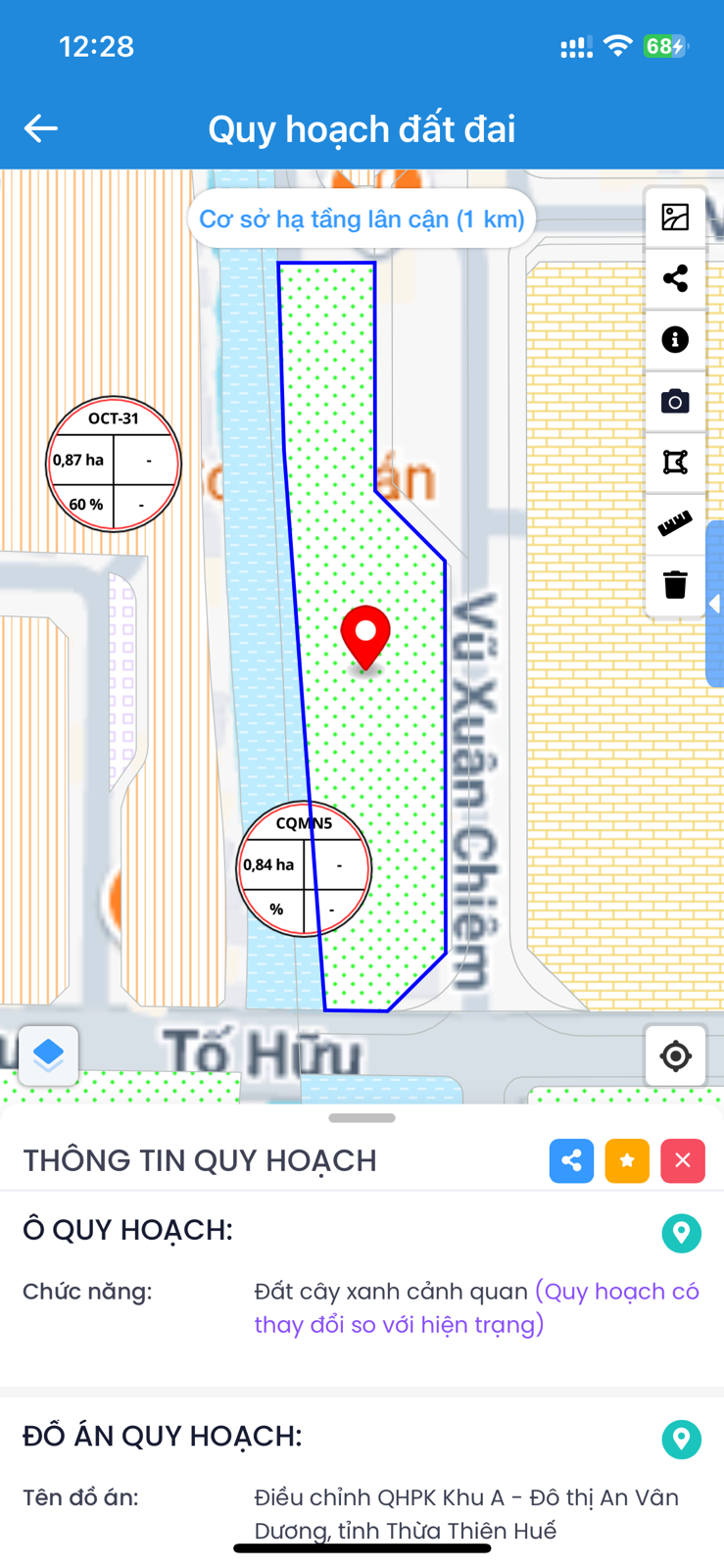Share the planning info with blue button
This screenshot has width=724, height=1568.
[x=571, y=1161]
